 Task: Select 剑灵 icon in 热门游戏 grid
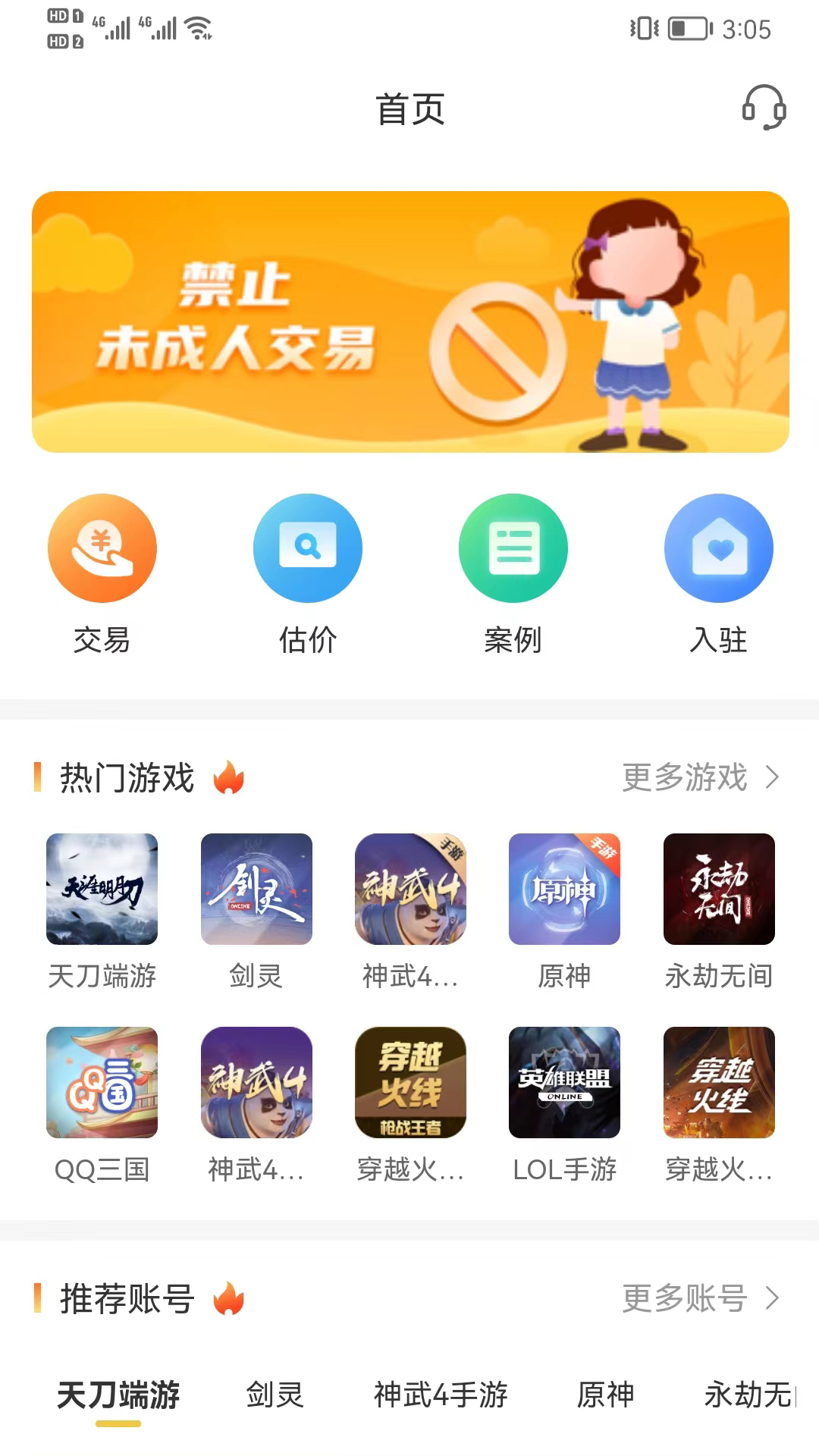(256, 889)
